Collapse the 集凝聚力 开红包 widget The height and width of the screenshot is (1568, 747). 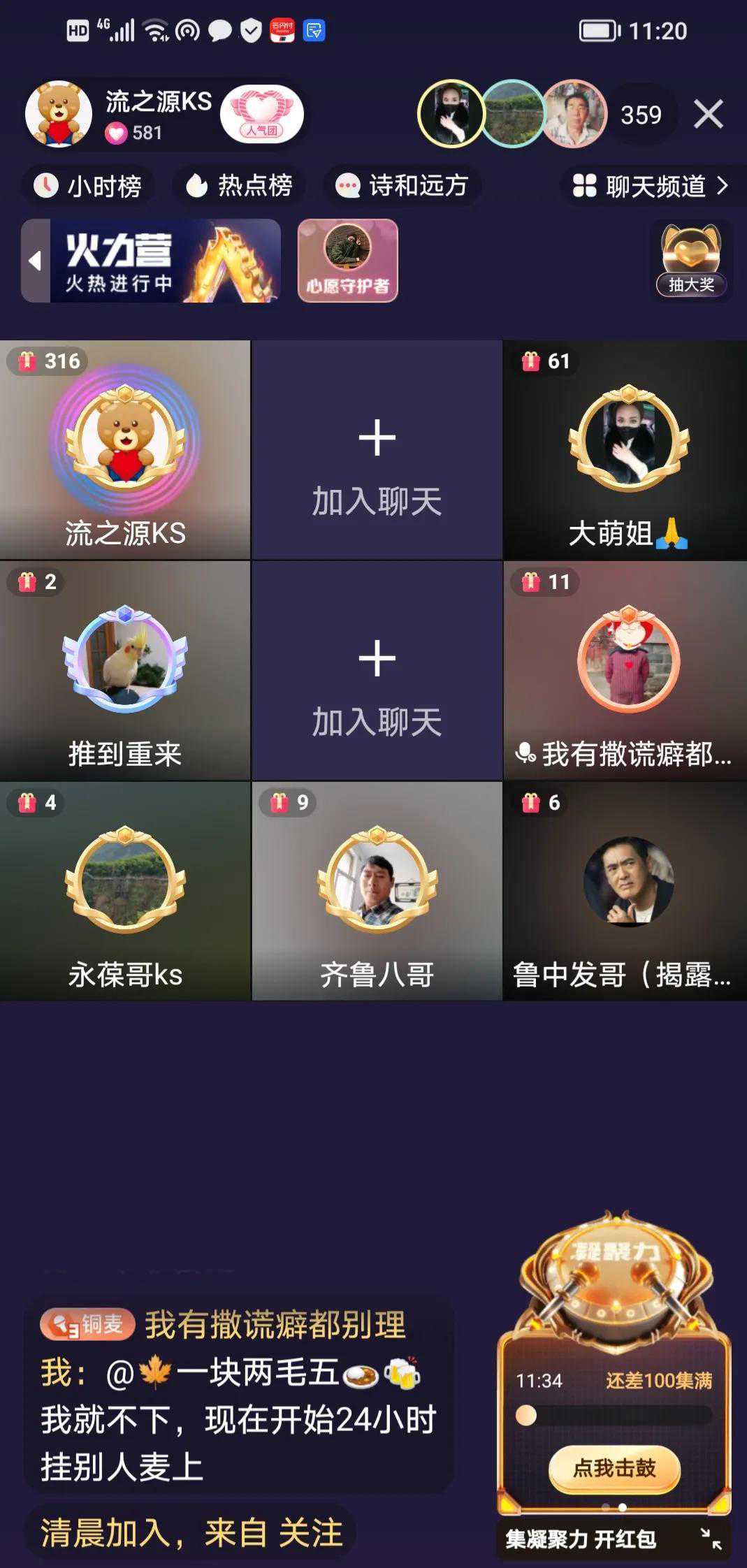[711, 1538]
